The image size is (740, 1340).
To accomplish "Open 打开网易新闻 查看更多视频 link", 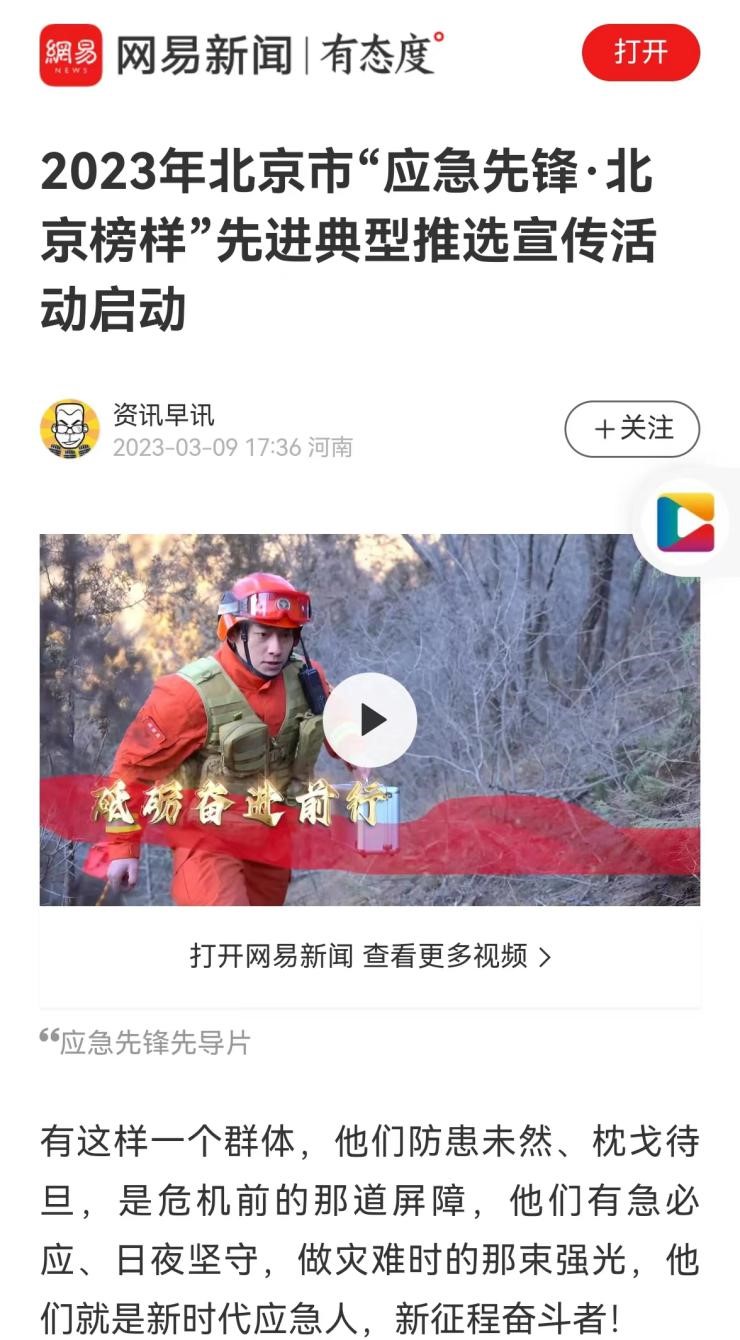I will click(x=370, y=957).
